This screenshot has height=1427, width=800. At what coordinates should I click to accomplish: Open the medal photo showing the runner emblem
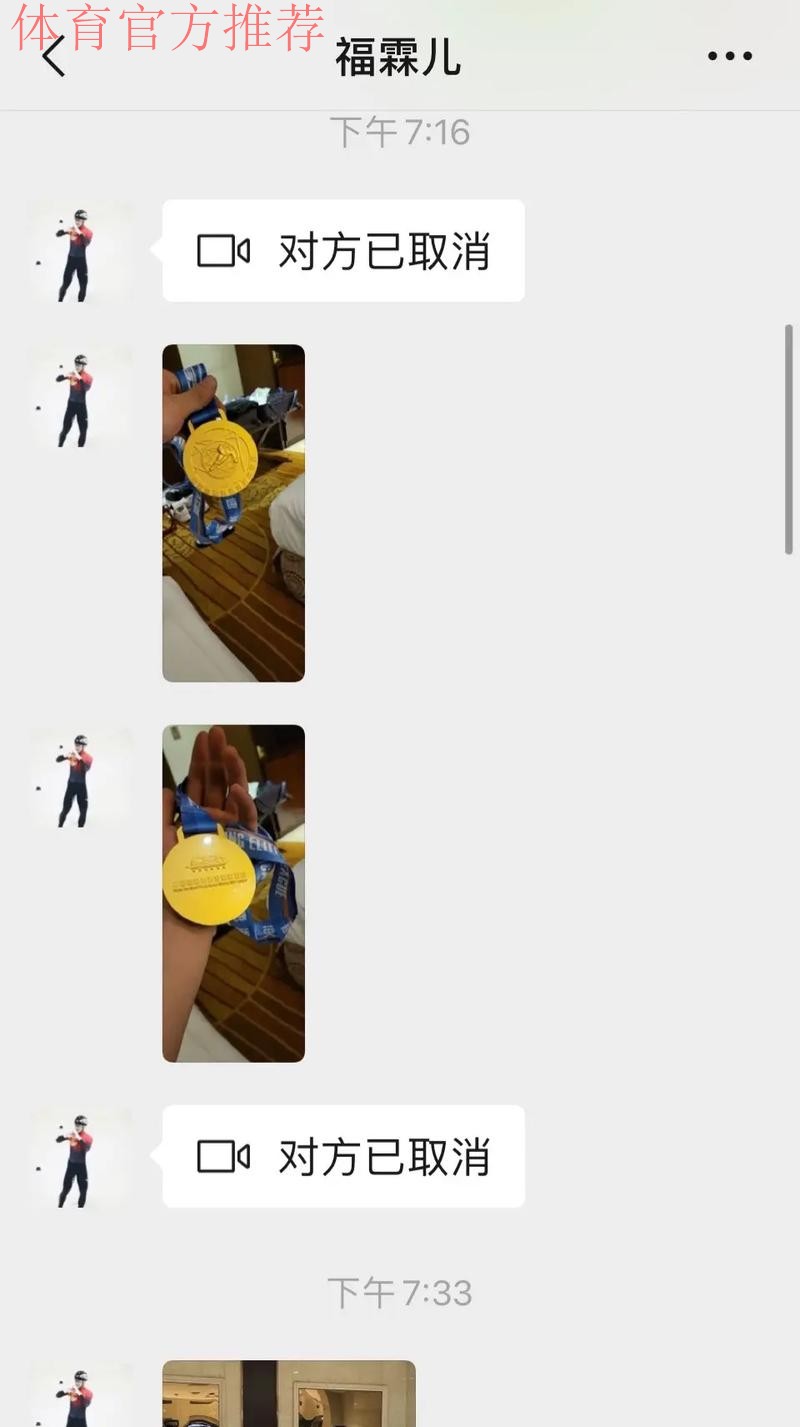point(233,513)
